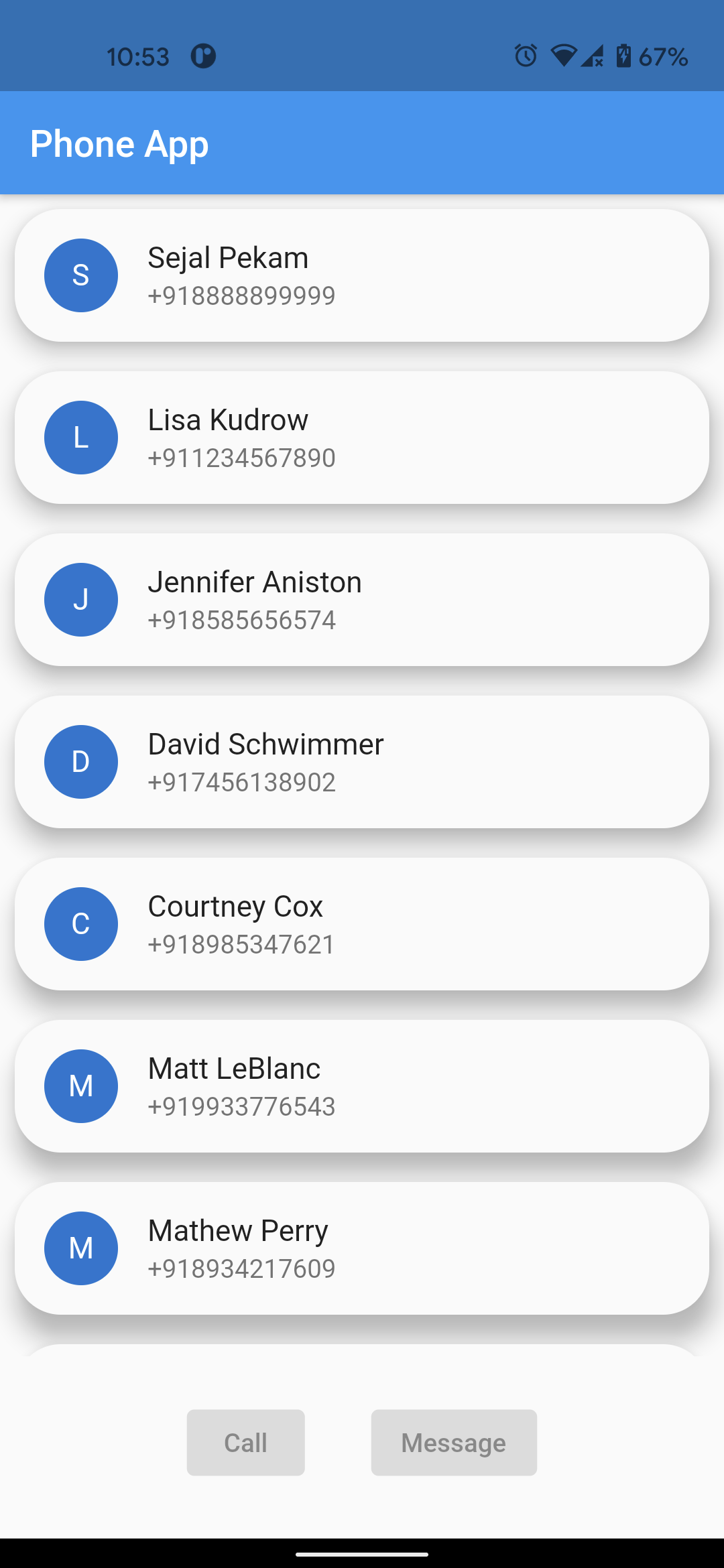The width and height of the screenshot is (724, 1568).
Task: Open Lisa Kudrow's contact card
Action: coord(362,438)
